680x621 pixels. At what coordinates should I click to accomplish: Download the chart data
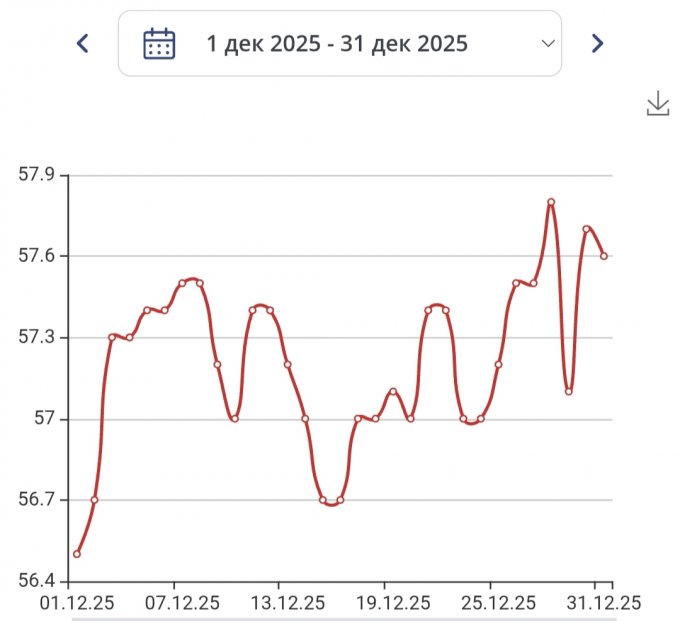(657, 103)
